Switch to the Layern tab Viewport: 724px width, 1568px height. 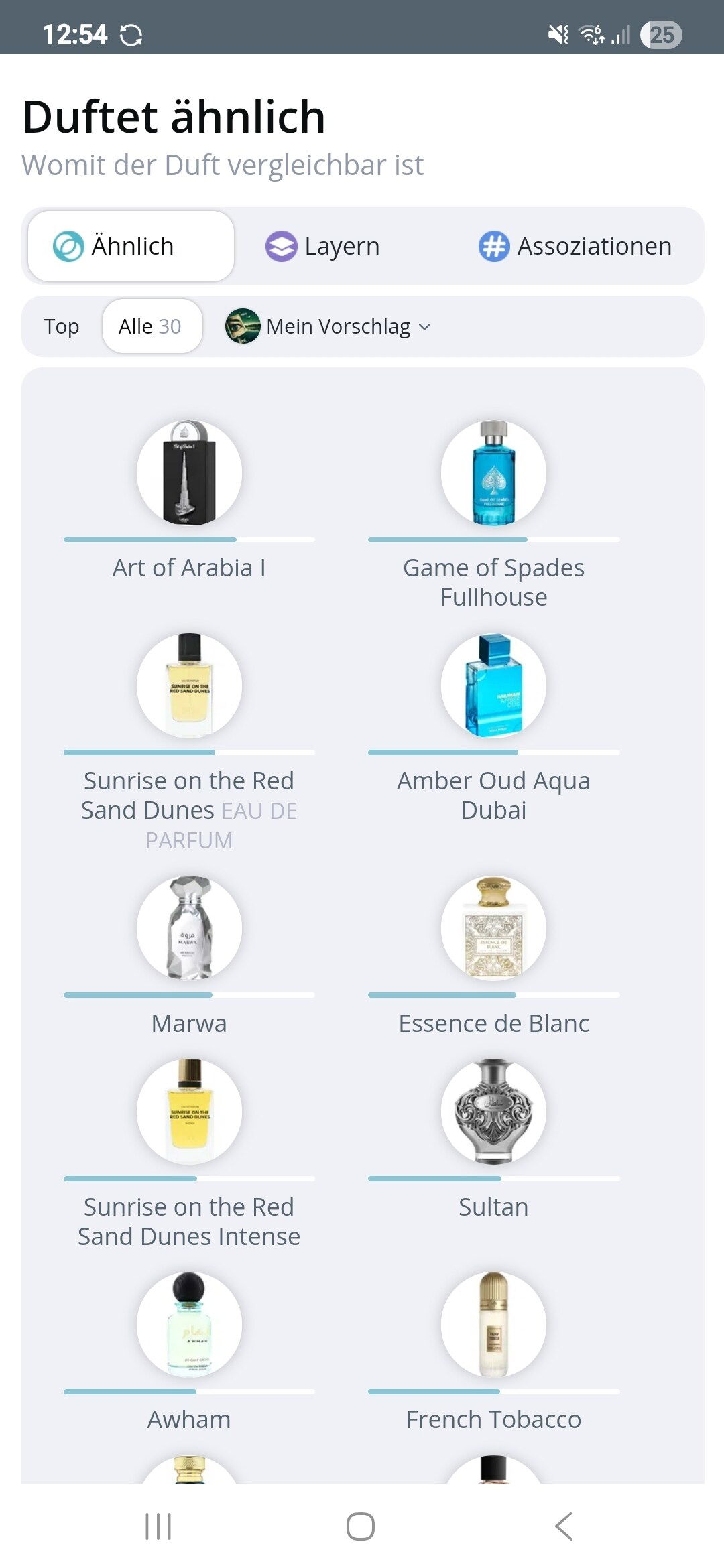coord(323,247)
